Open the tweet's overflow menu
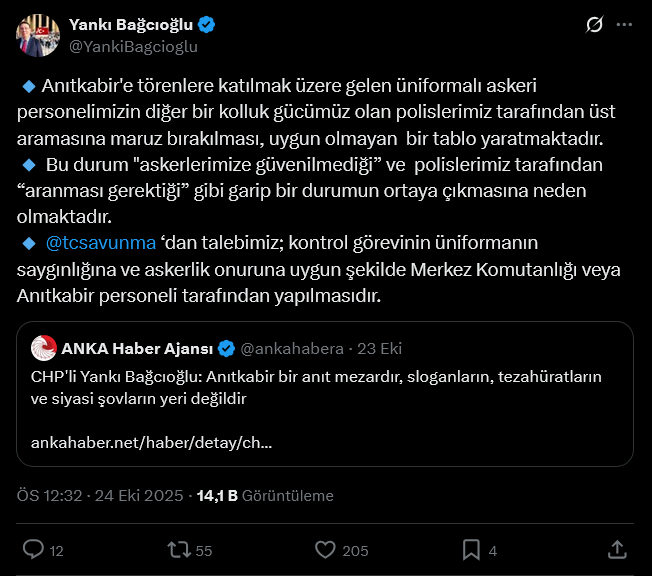 pos(625,25)
